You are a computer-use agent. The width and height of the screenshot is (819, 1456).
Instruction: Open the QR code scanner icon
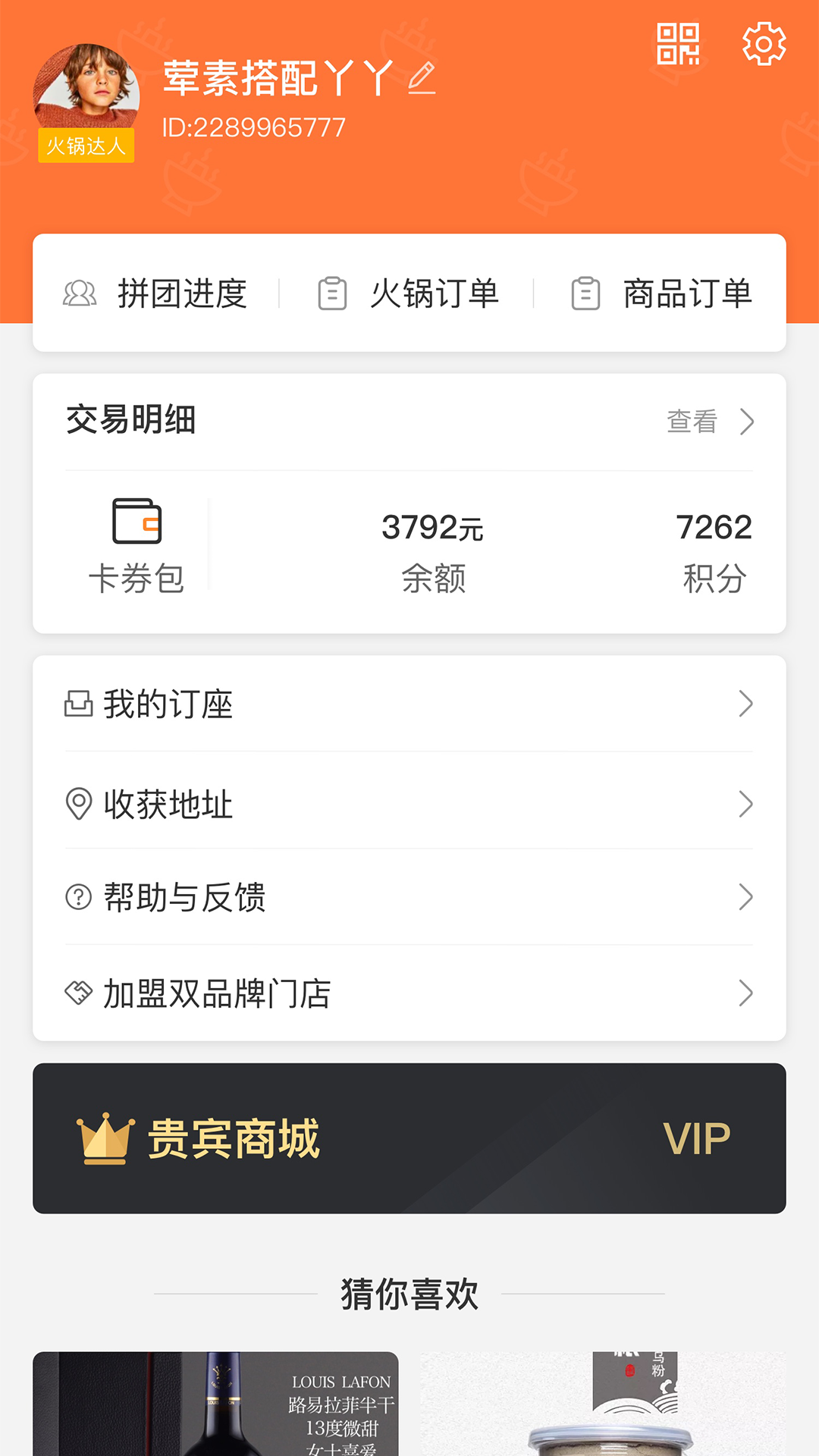pyautogui.click(x=677, y=44)
